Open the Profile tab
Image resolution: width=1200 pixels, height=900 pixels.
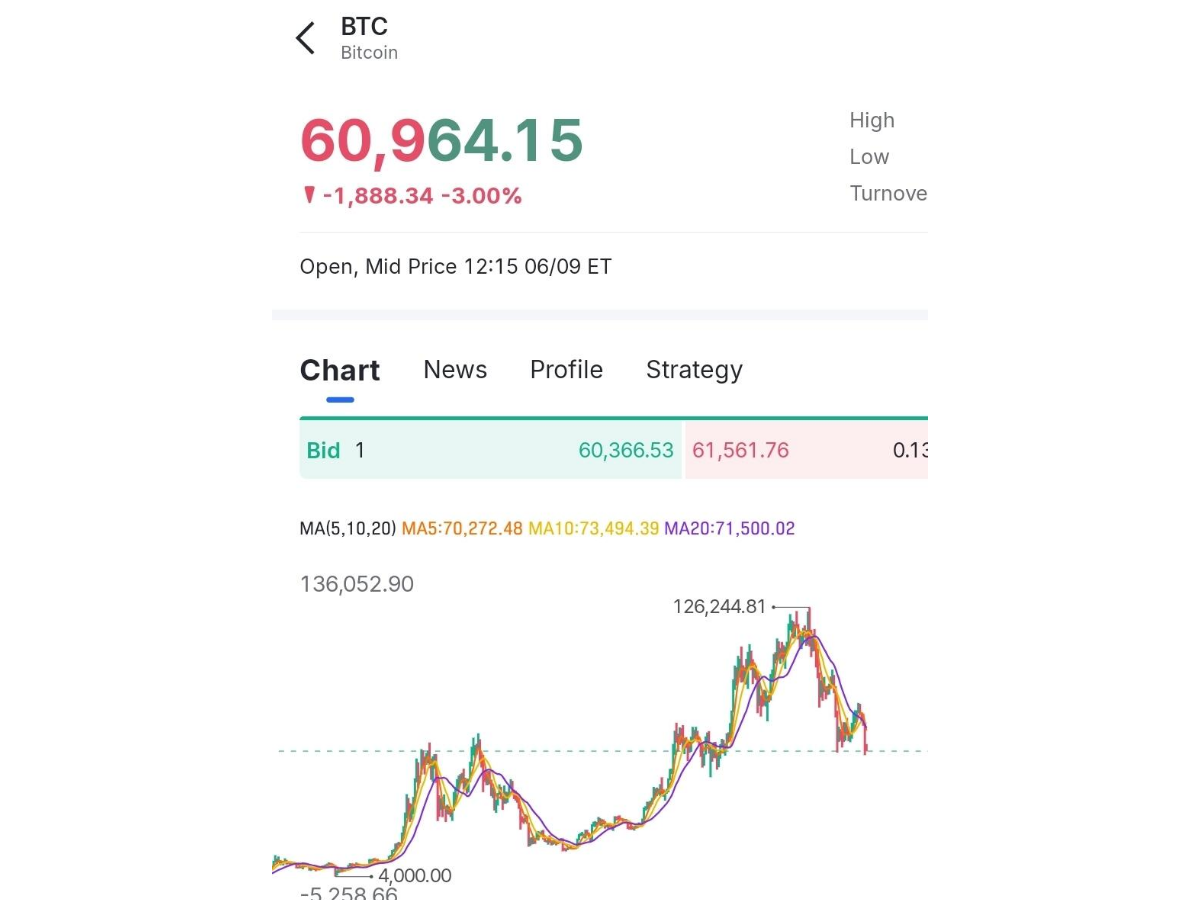click(566, 370)
